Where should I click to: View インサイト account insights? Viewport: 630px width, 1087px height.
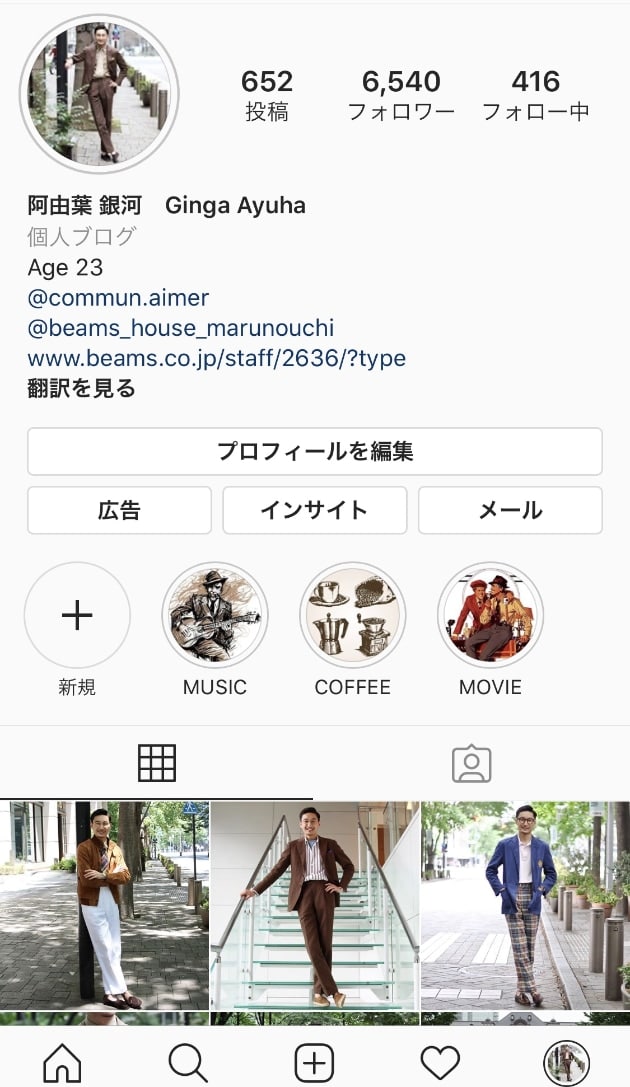[314, 511]
